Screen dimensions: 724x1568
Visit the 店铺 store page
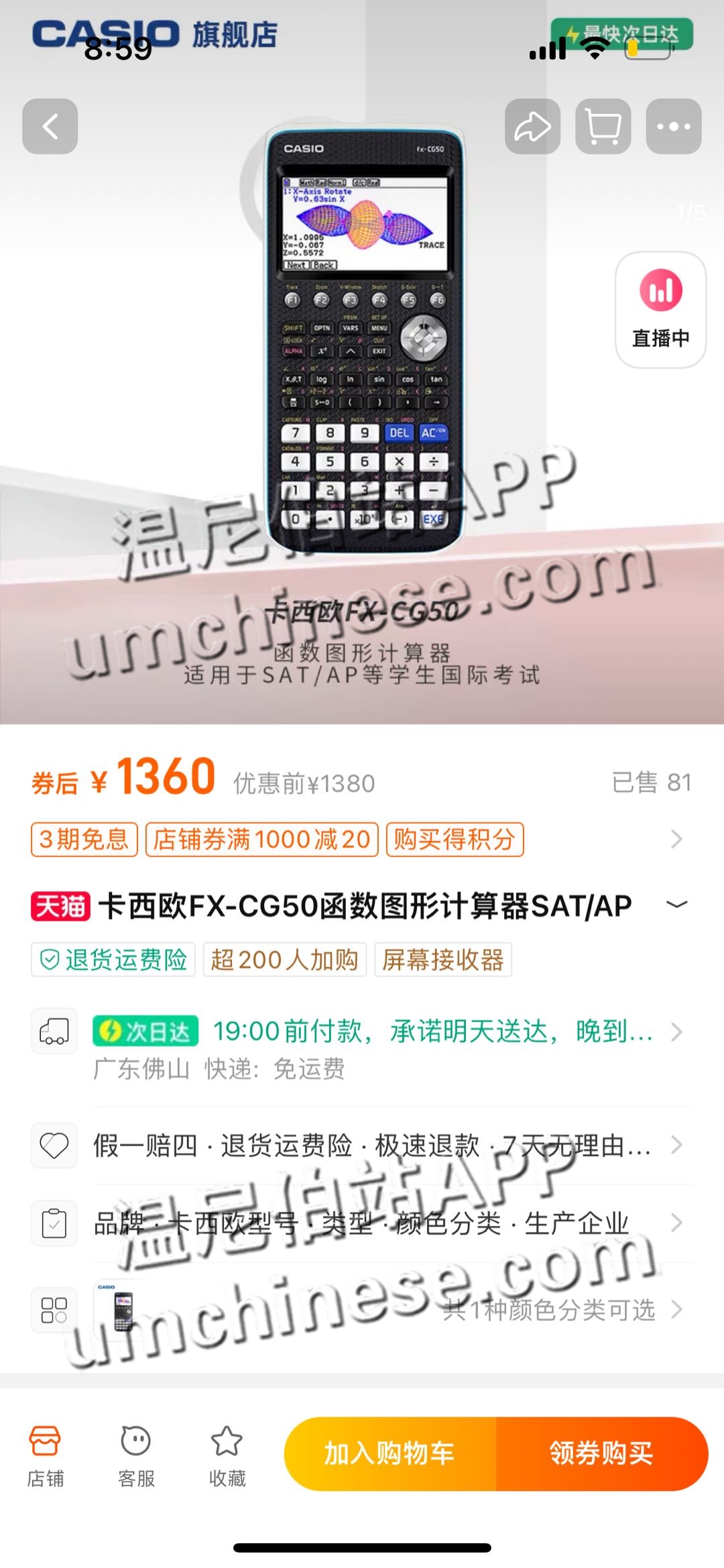coord(45,1454)
